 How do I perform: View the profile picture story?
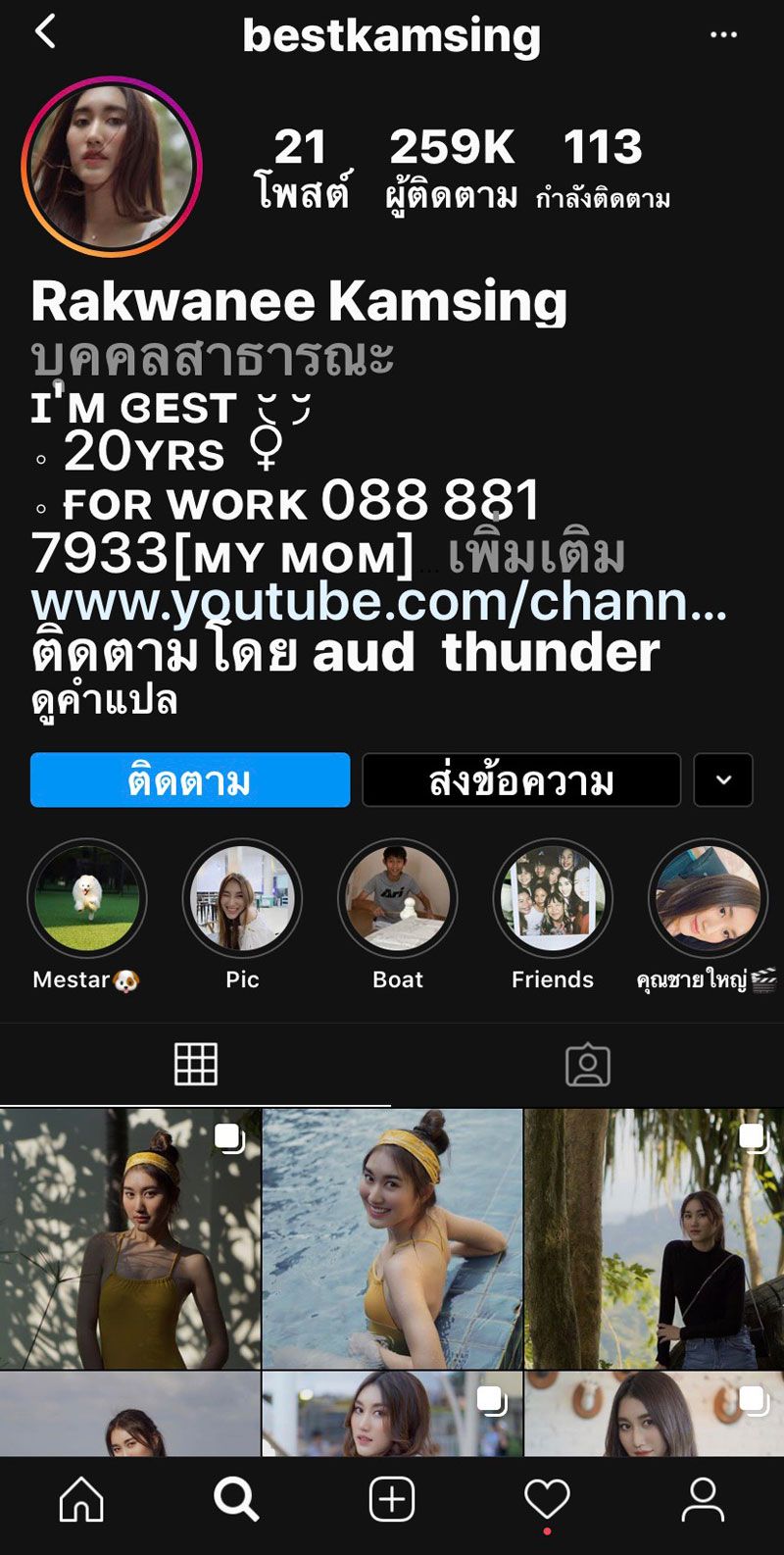(x=112, y=166)
